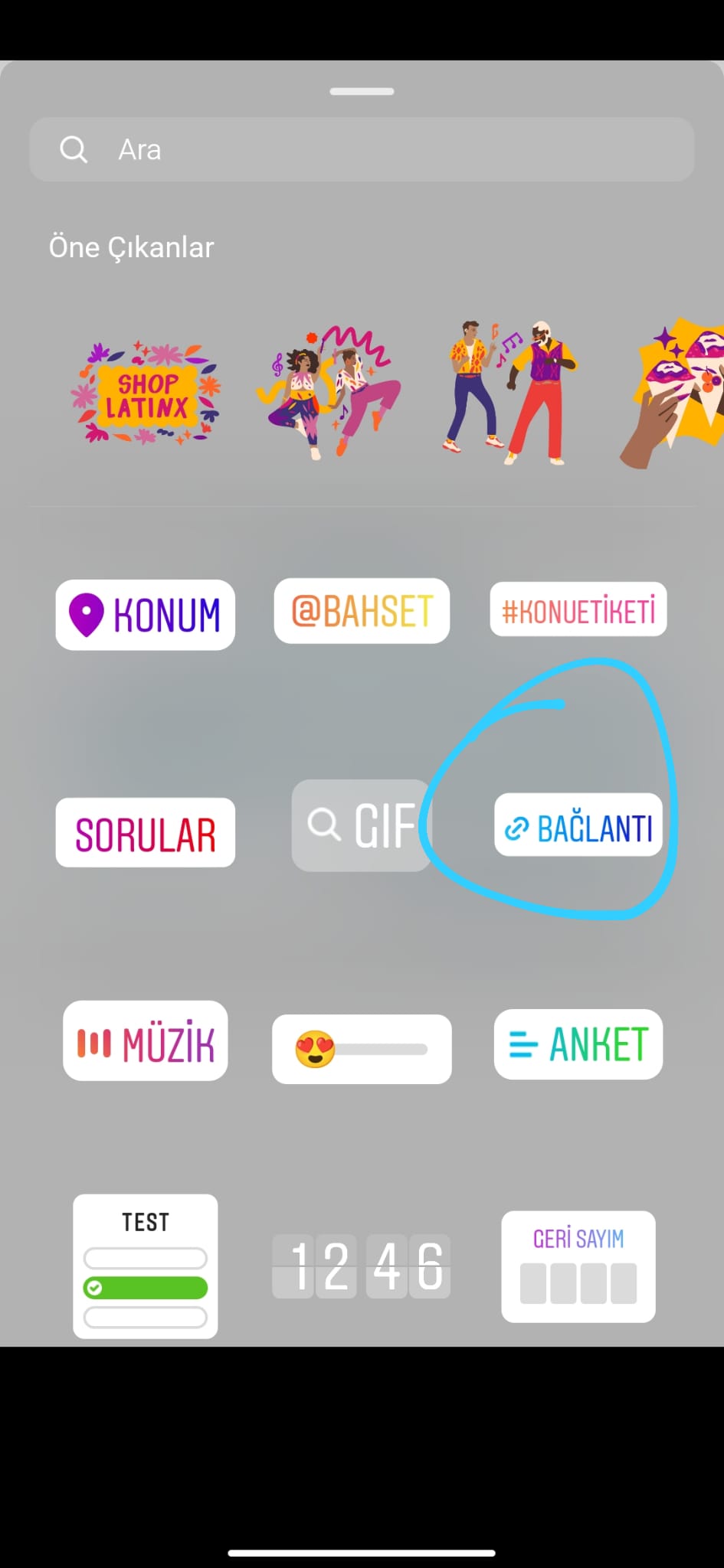724x1568 pixels.
Task: Add the KONUM location sticker
Action: click(146, 615)
